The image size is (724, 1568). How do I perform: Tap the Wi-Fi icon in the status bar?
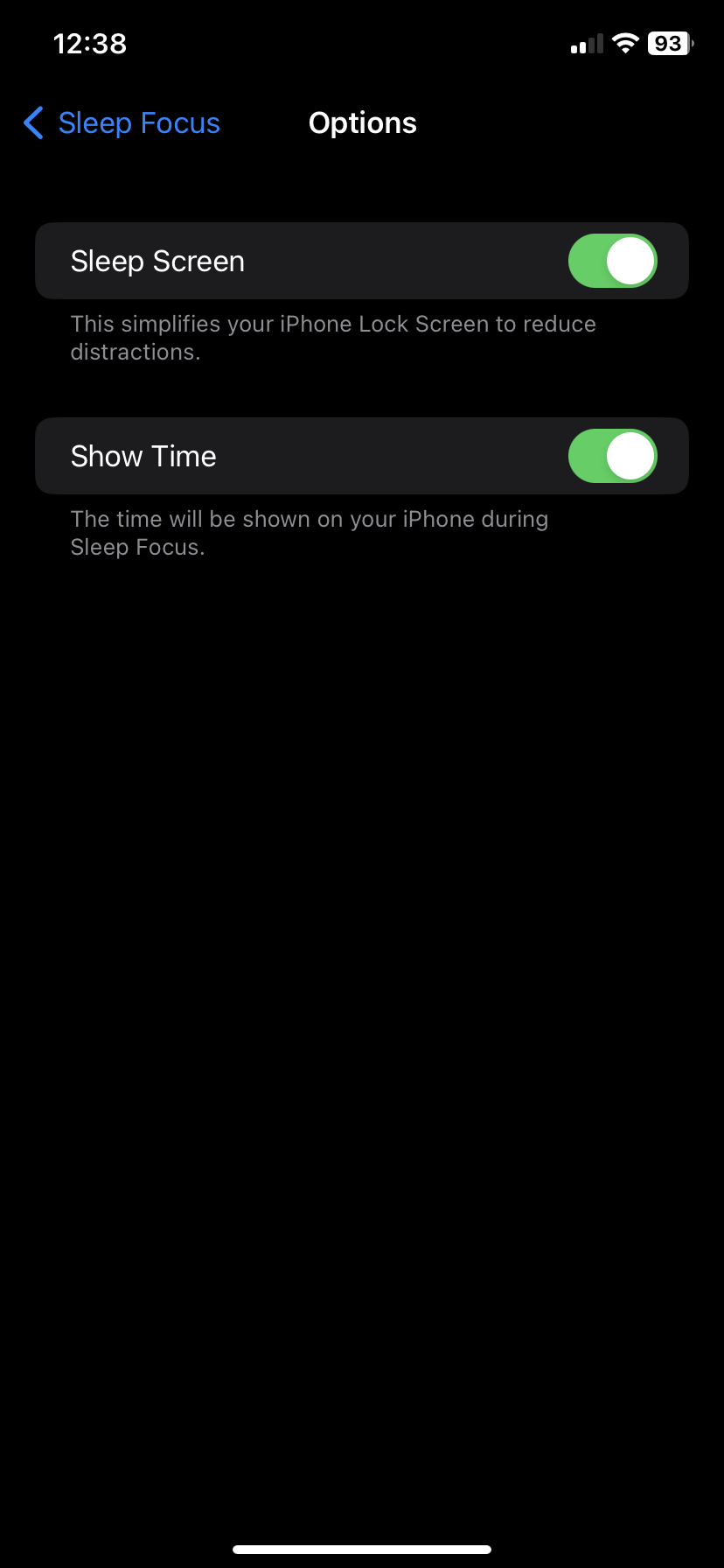tap(626, 42)
